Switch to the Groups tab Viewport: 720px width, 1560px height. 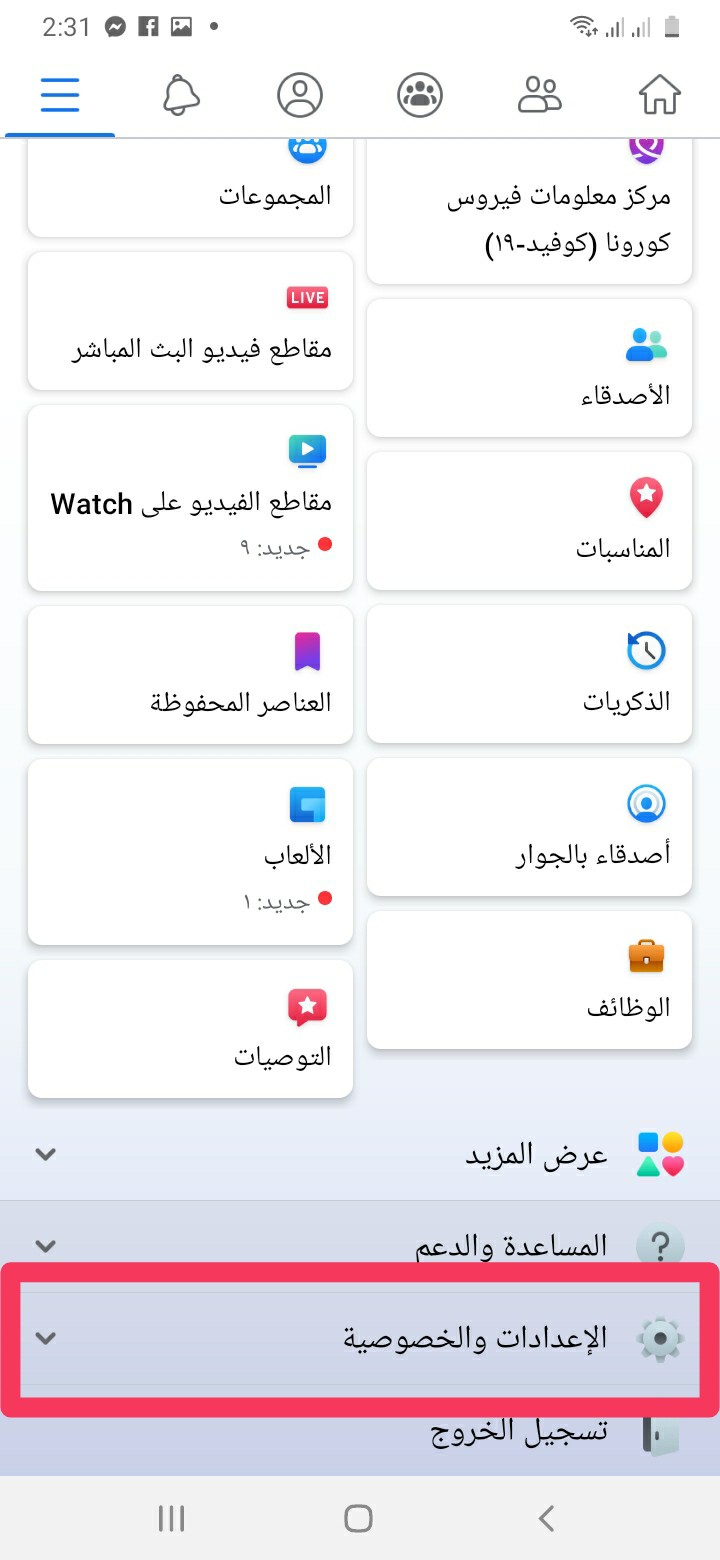tap(420, 96)
